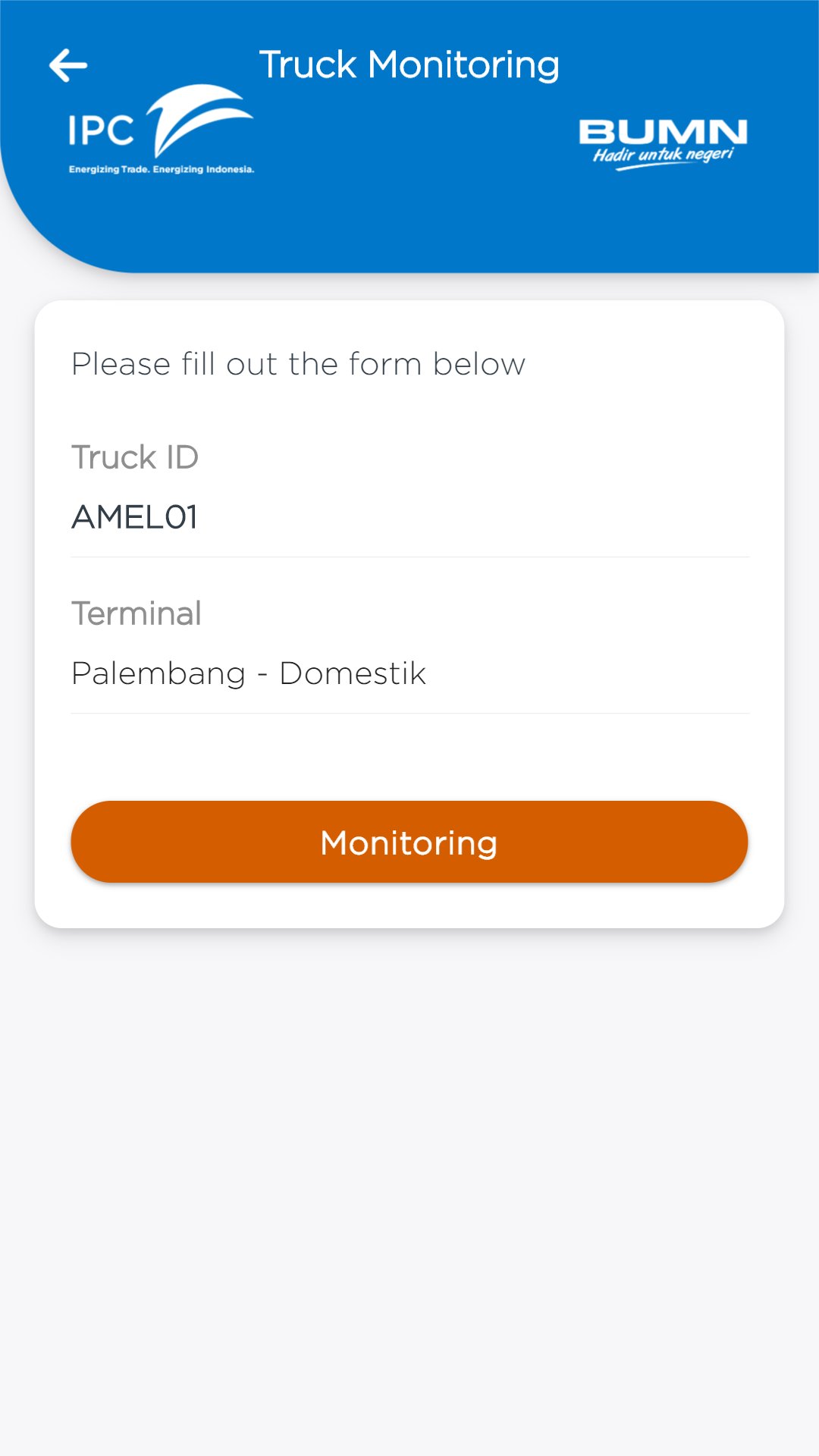The width and height of the screenshot is (819, 1456).
Task: Click the orange Monitoring action bar
Action: click(x=409, y=841)
